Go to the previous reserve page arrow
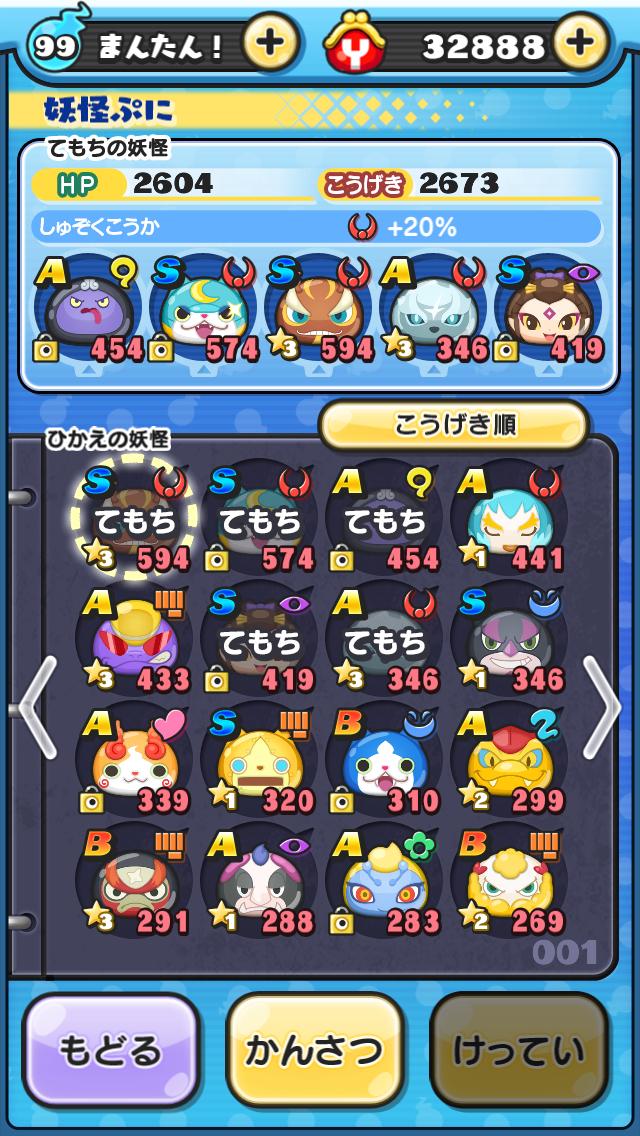The width and height of the screenshot is (640, 1136). [x=38, y=706]
